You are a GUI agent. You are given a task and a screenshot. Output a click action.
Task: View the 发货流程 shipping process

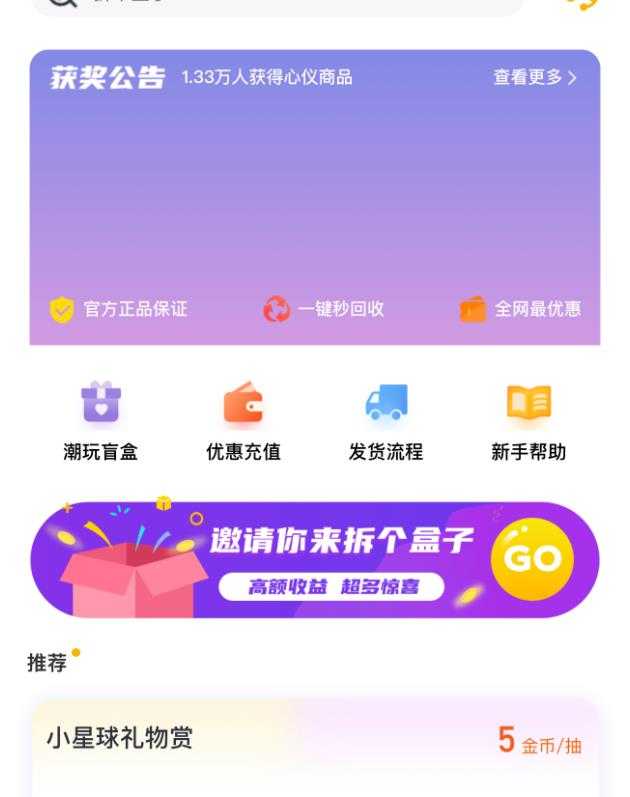pos(386,422)
